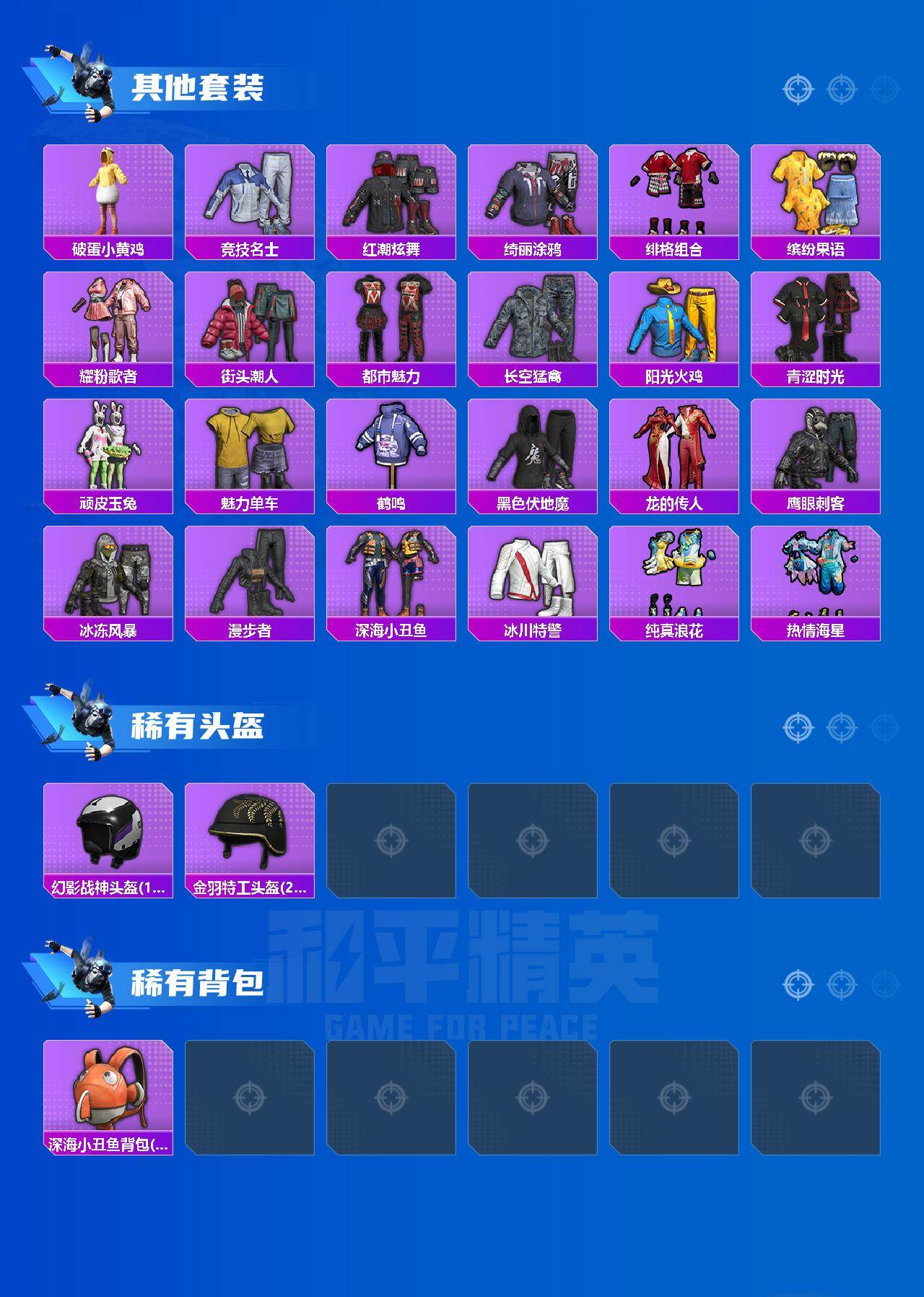Click the crosshair icon beside 稀有背包 header
The width and height of the screenshot is (924, 1297).
pos(798,984)
